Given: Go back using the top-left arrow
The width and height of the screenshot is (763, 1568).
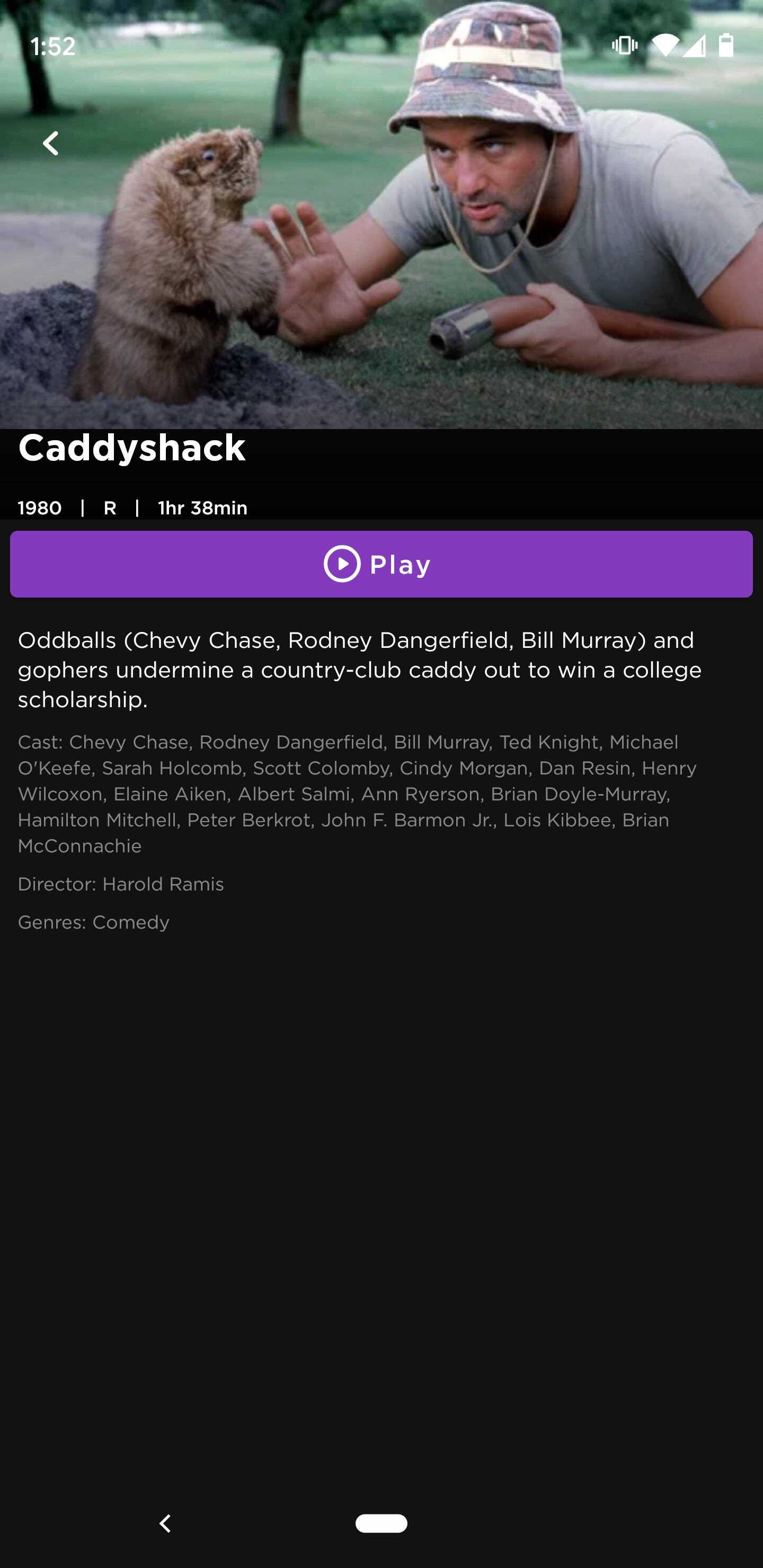Looking at the screenshot, I should pos(50,144).
